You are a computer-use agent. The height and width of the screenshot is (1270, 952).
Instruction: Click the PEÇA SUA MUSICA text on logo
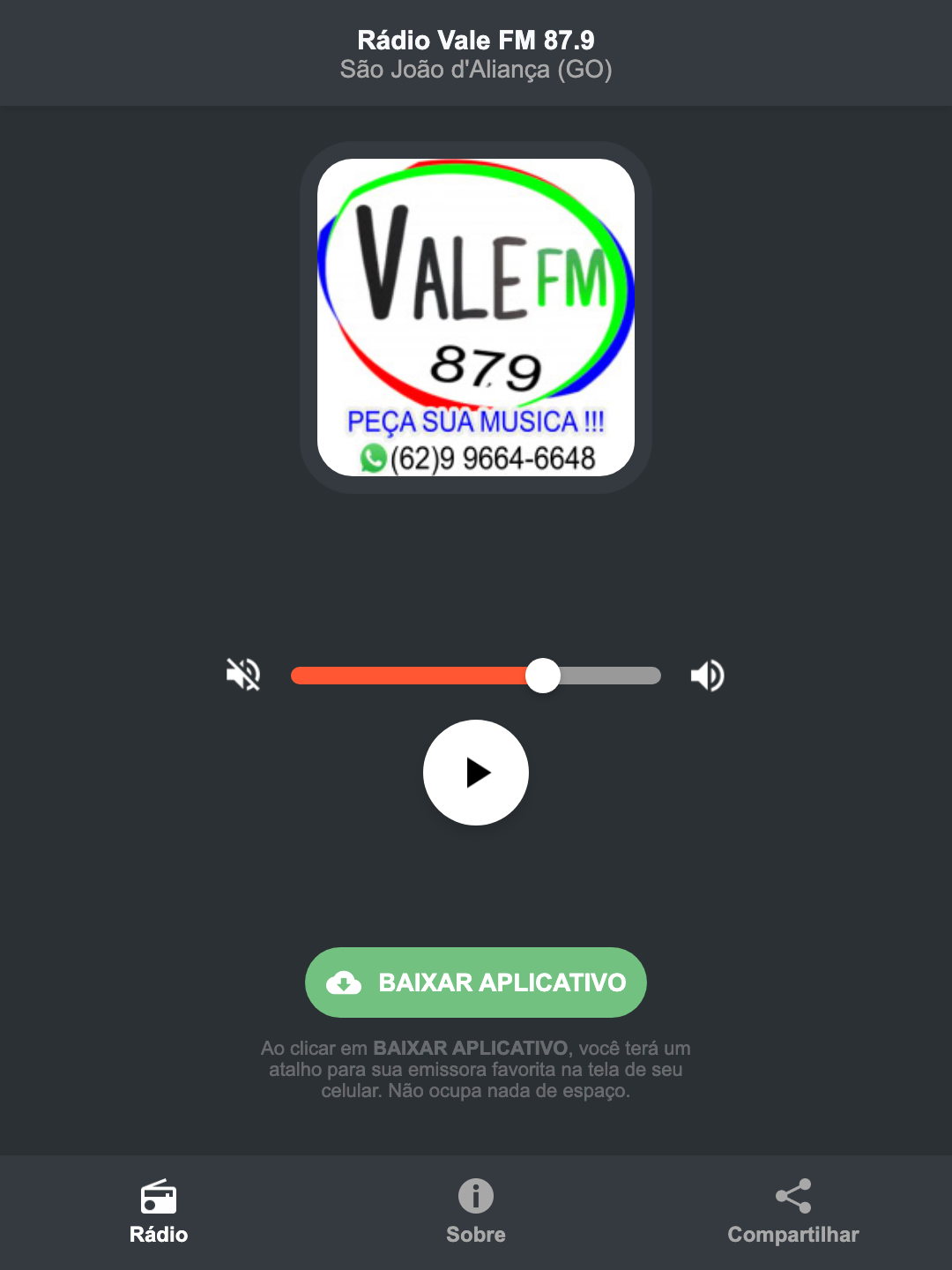point(476,422)
